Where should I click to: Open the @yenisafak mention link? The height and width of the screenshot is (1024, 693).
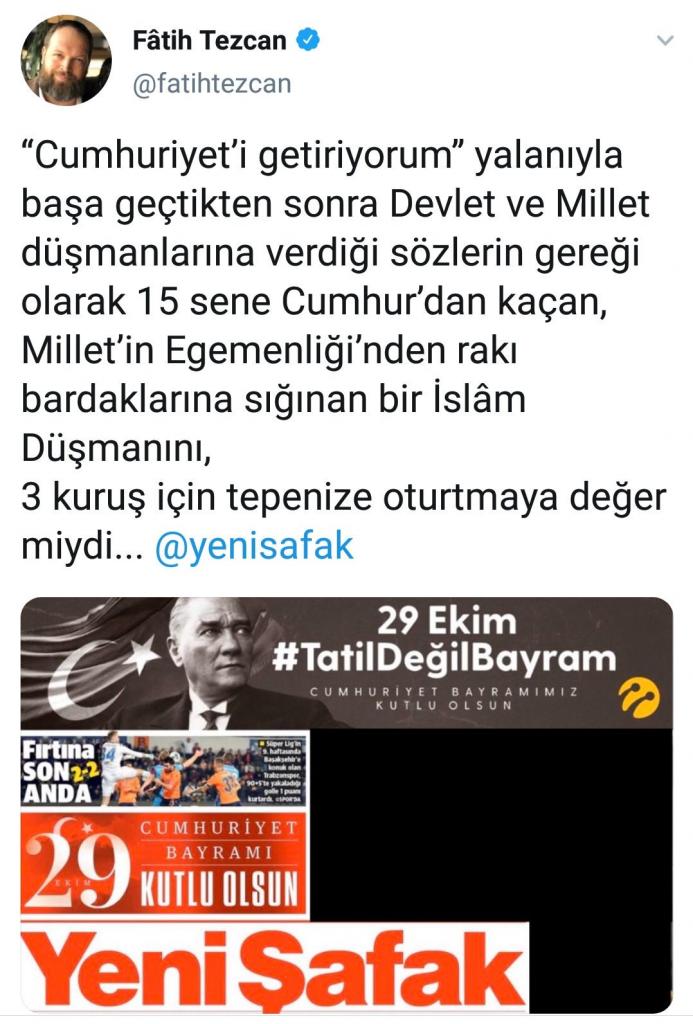[254, 548]
